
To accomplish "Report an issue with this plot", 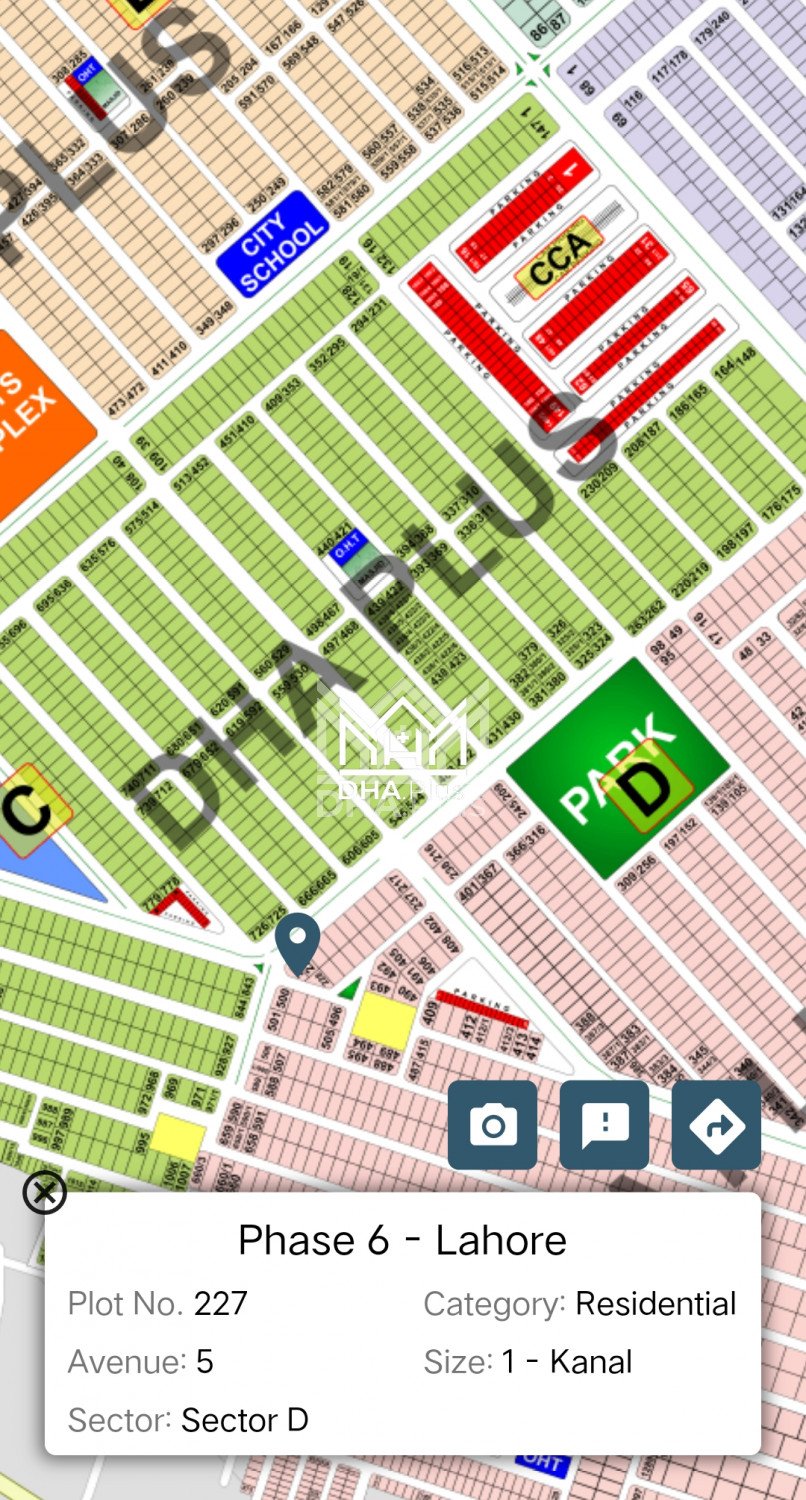I will click(604, 1125).
